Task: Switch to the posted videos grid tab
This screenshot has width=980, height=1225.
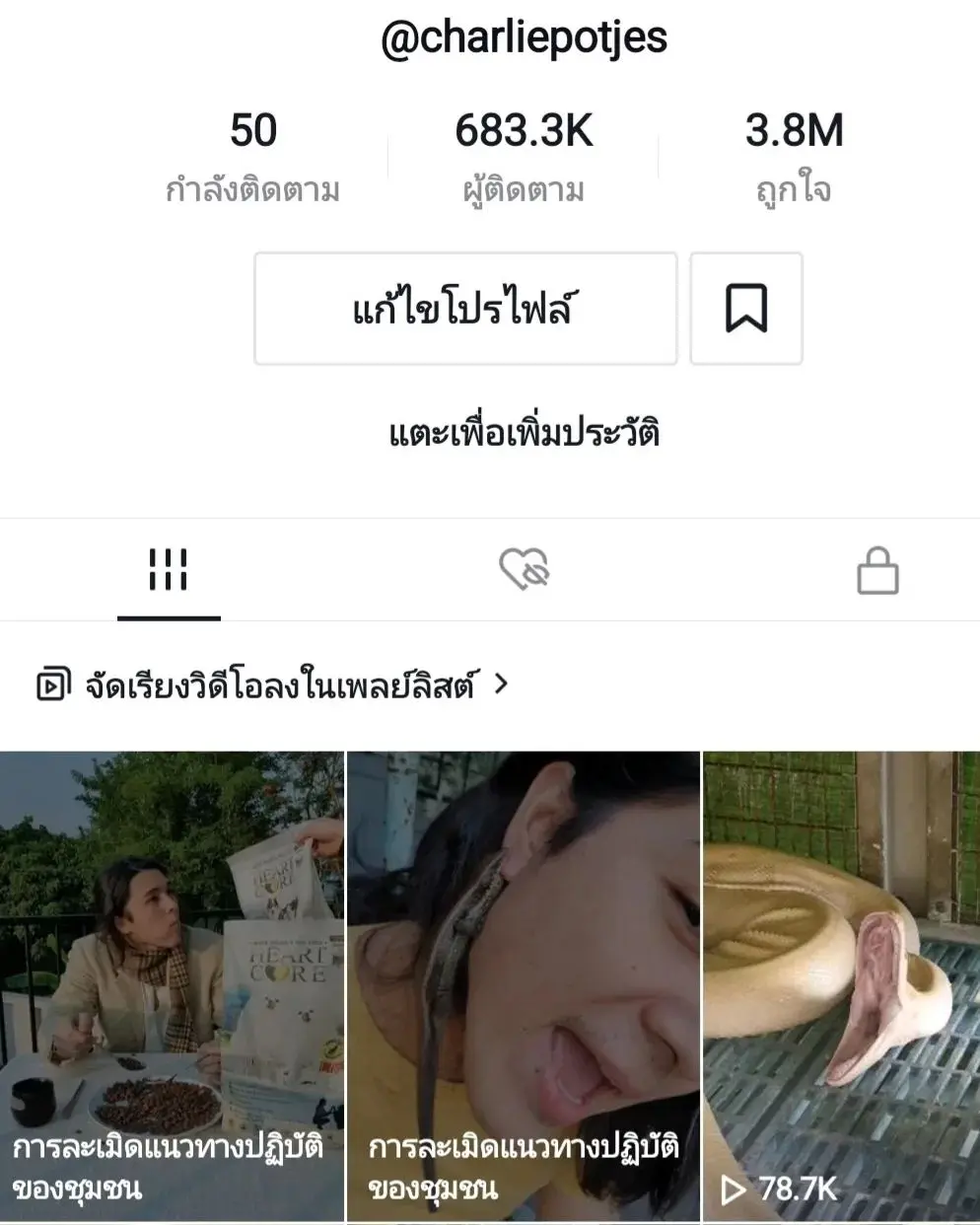Action: point(169,570)
